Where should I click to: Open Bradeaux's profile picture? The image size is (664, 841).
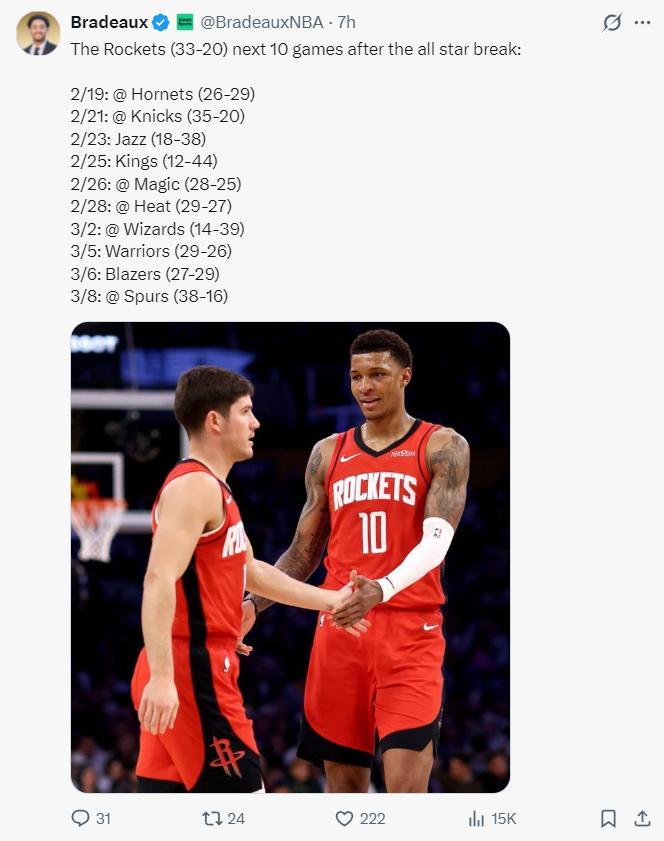38,33
